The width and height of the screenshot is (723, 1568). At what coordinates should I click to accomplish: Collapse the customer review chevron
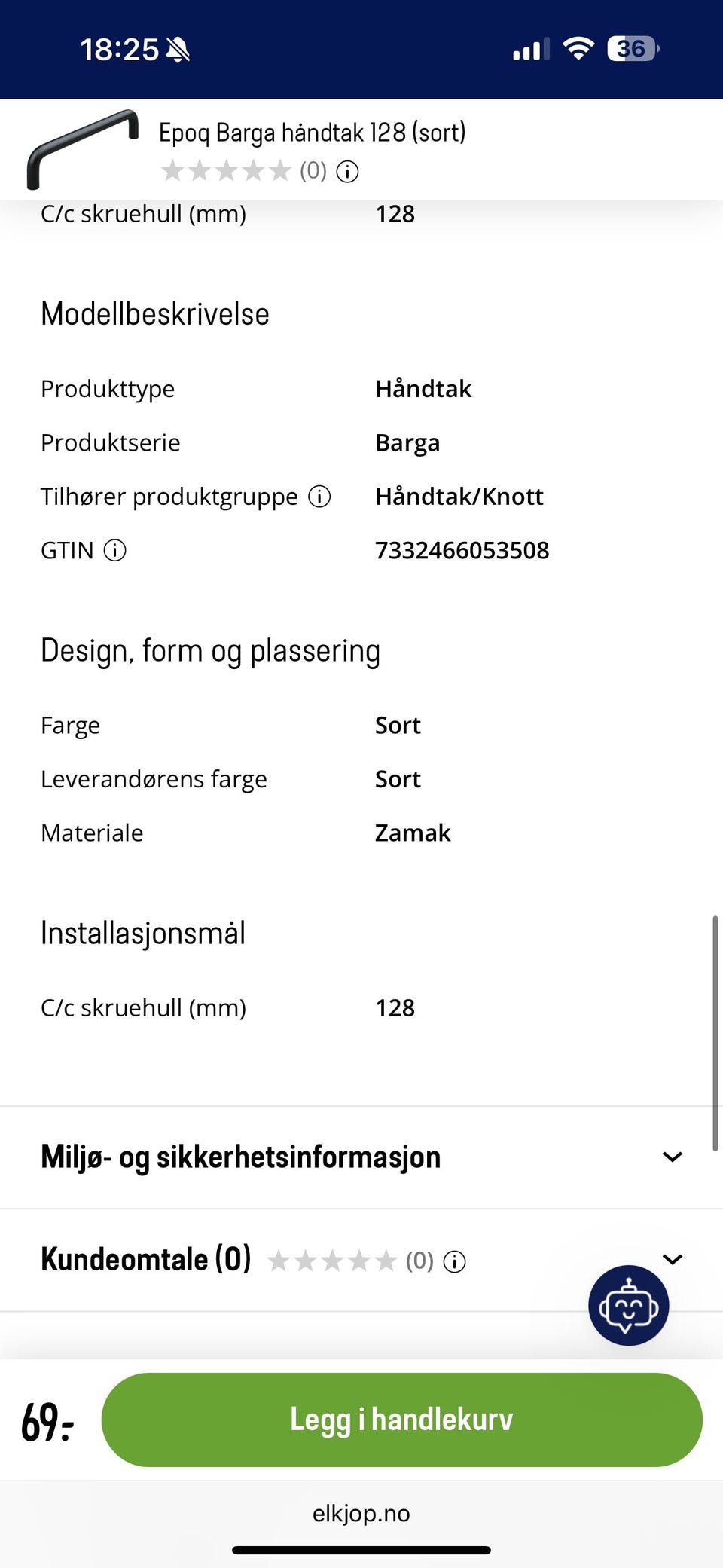[673, 1259]
